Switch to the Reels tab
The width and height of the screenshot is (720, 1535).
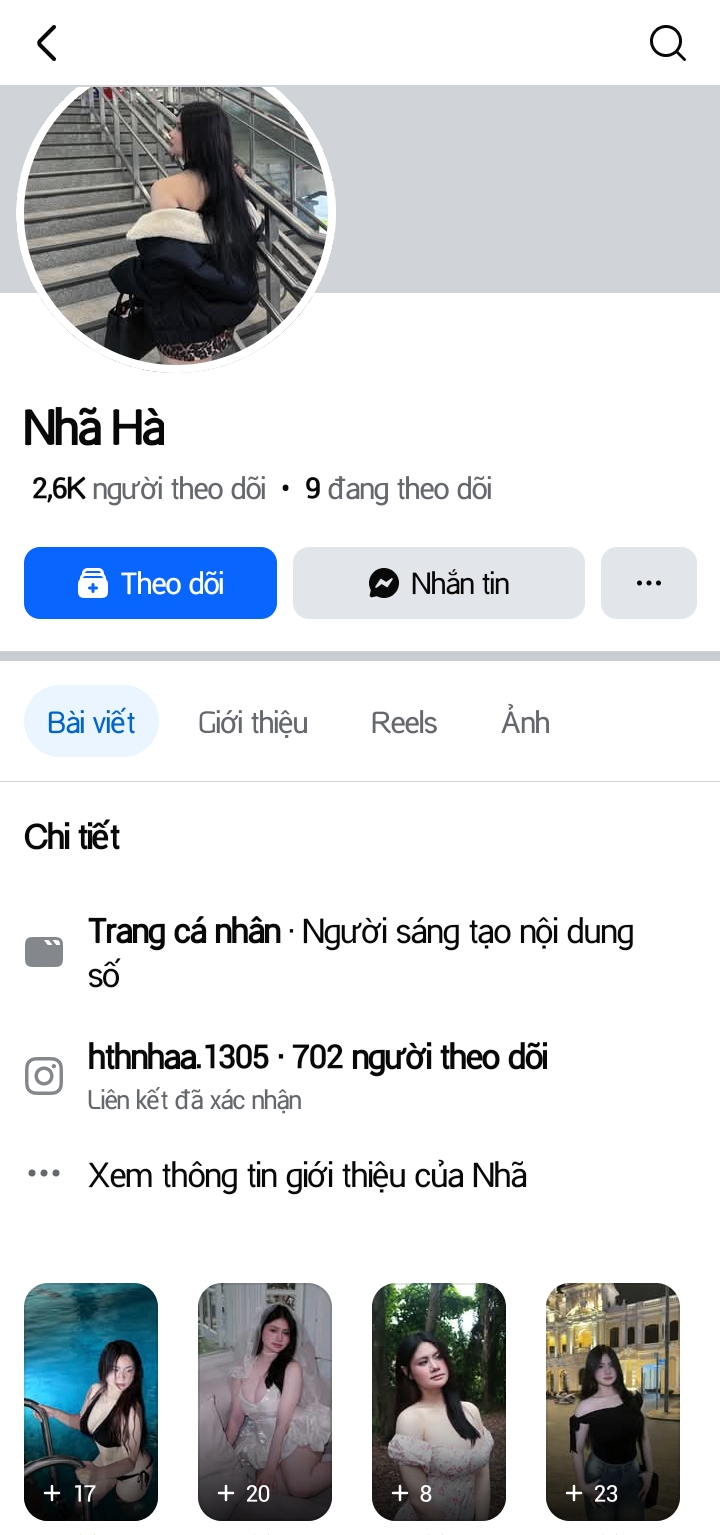point(404,722)
